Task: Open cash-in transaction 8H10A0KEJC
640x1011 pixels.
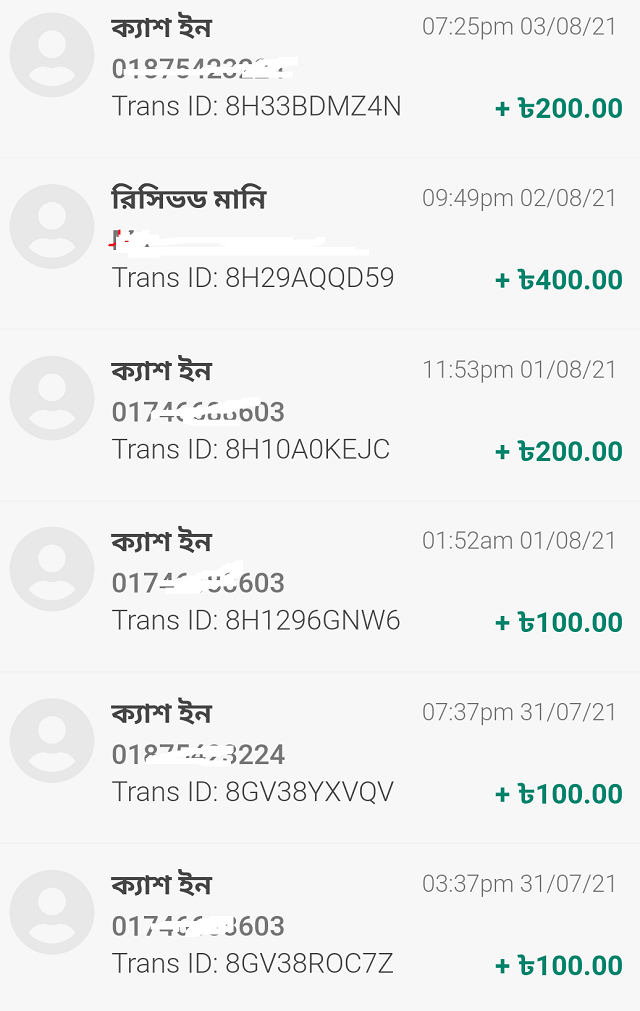Action: pyautogui.click(x=320, y=413)
